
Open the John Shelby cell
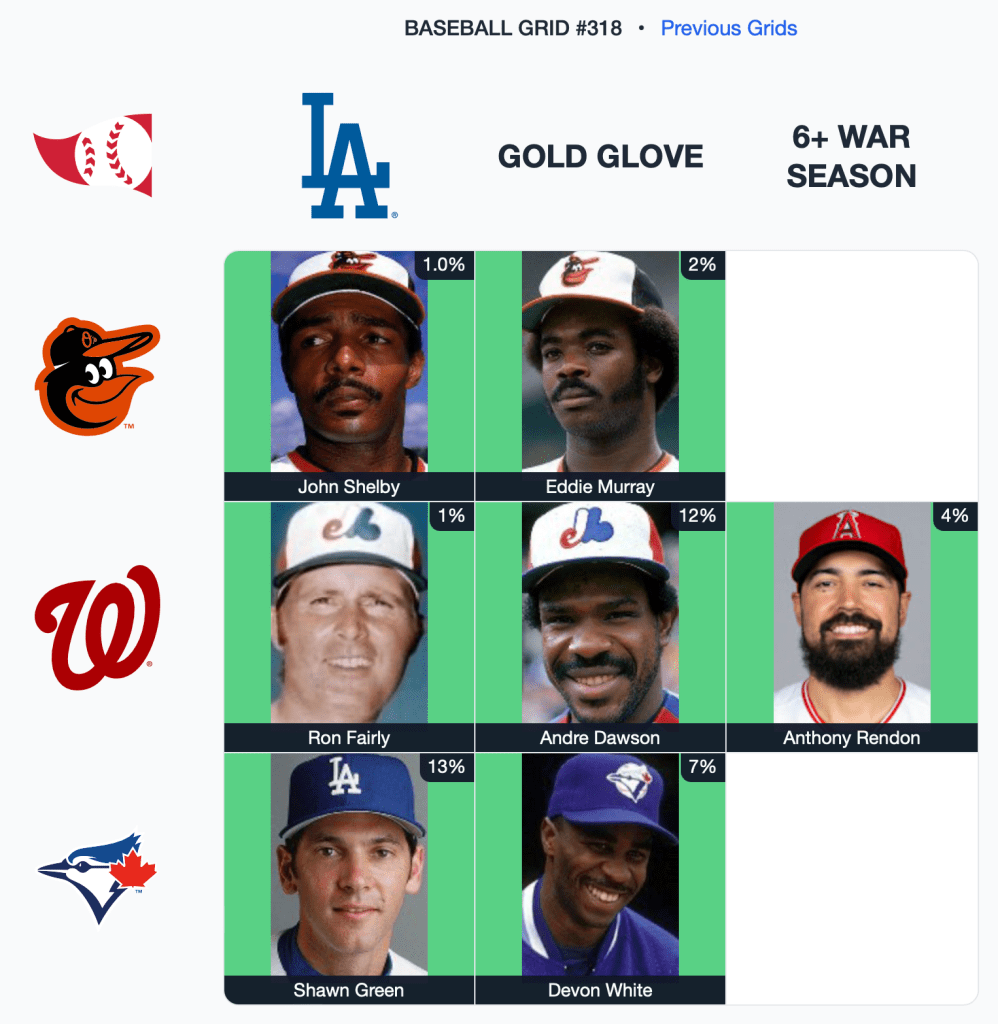(x=349, y=375)
